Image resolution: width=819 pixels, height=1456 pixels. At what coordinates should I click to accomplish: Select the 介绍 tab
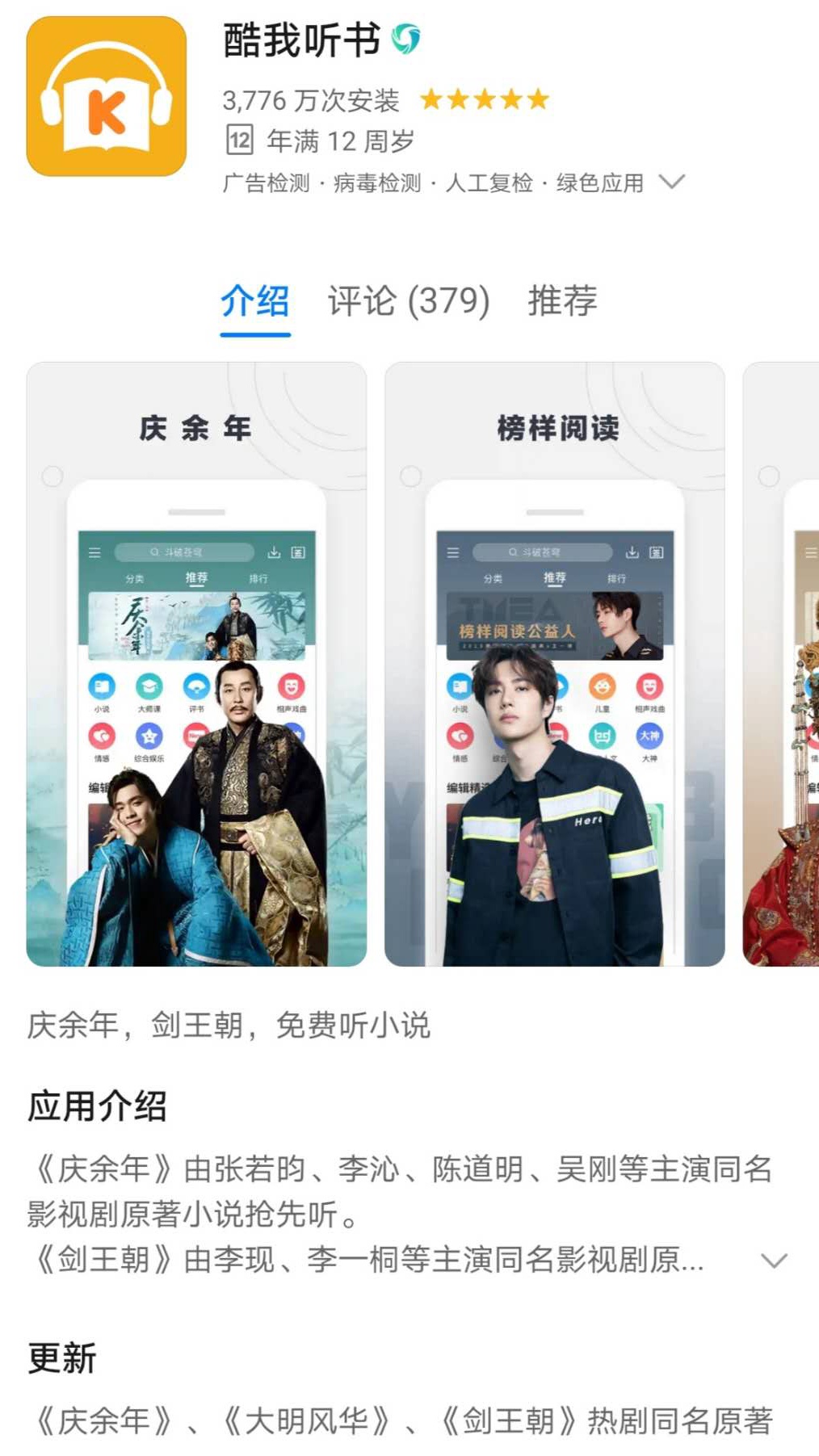(254, 301)
